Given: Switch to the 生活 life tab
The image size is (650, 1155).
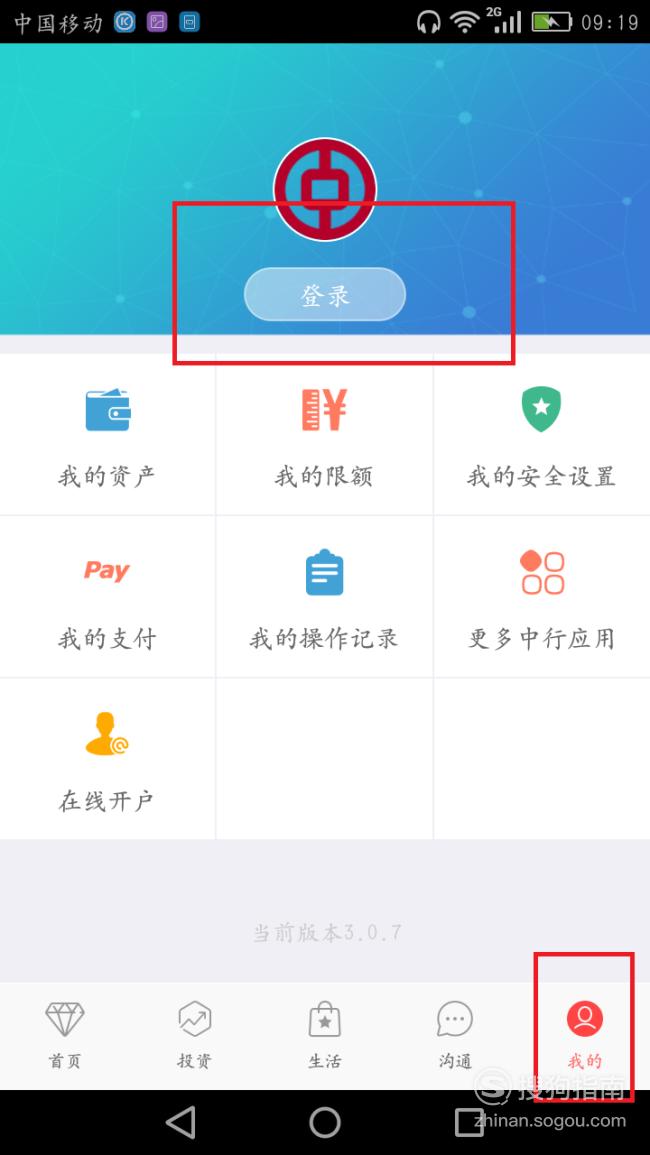Looking at the screenshot, I should 325,1035.
